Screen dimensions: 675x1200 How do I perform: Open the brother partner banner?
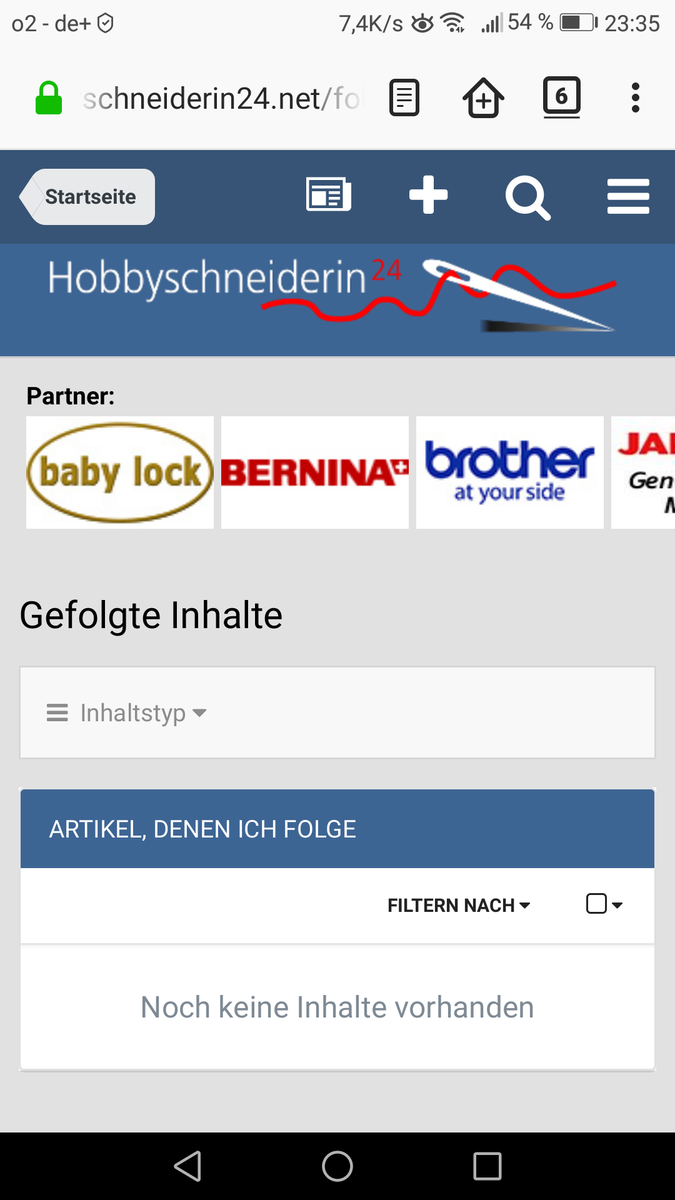tap(510, 472)
